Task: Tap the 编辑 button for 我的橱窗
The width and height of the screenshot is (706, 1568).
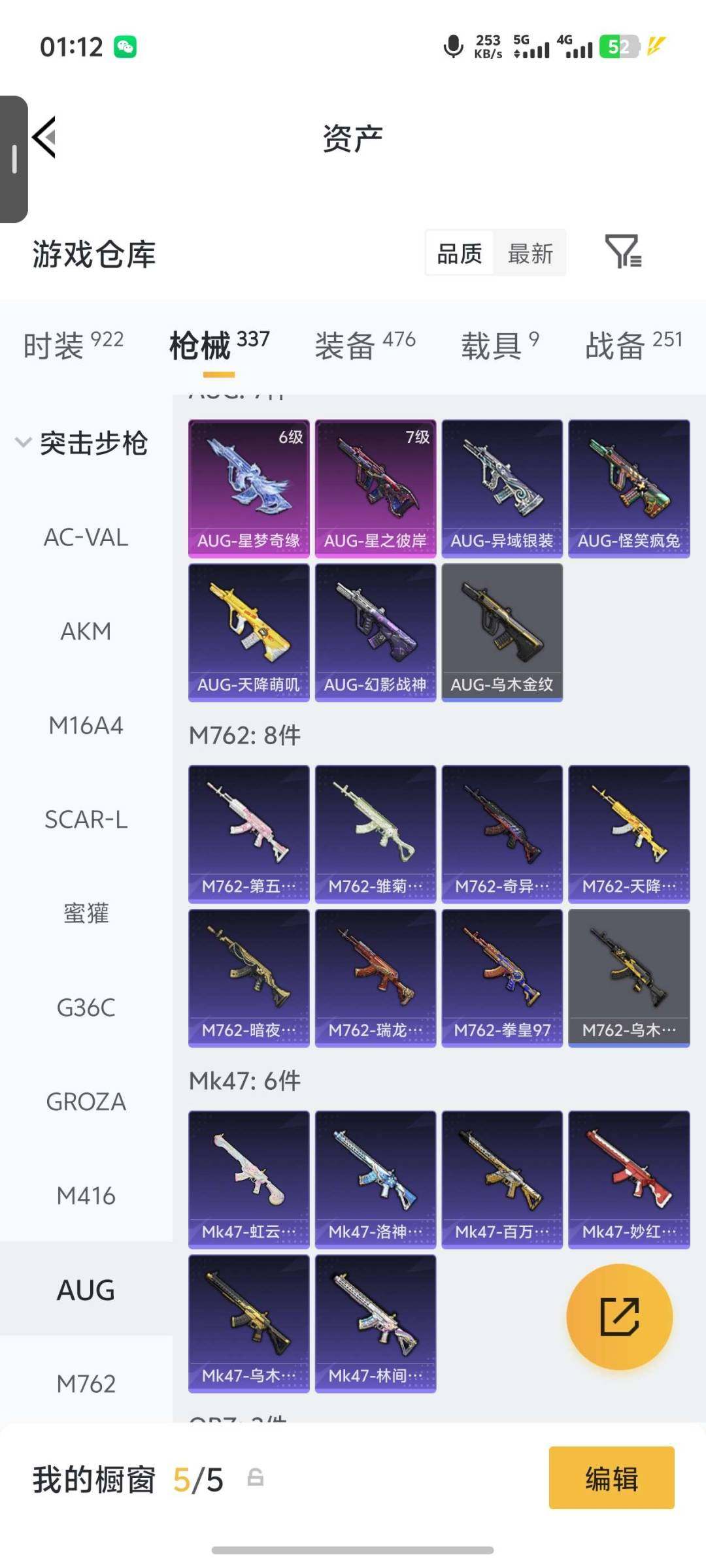Action: pyautogui.click(x=611, y=1477)
